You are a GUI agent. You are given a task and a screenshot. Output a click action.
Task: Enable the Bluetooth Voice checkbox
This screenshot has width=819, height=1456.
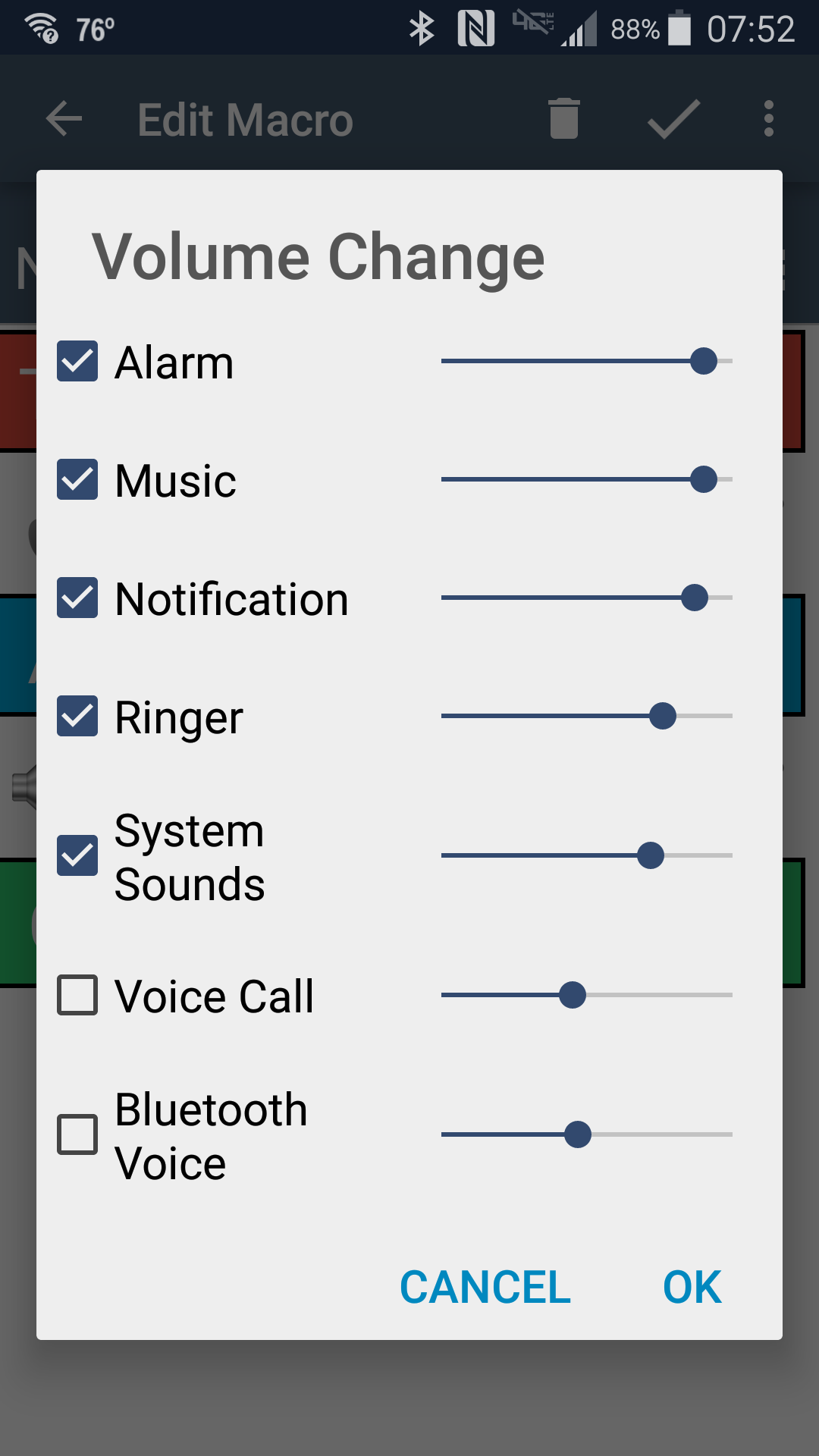click(77, 1134)
